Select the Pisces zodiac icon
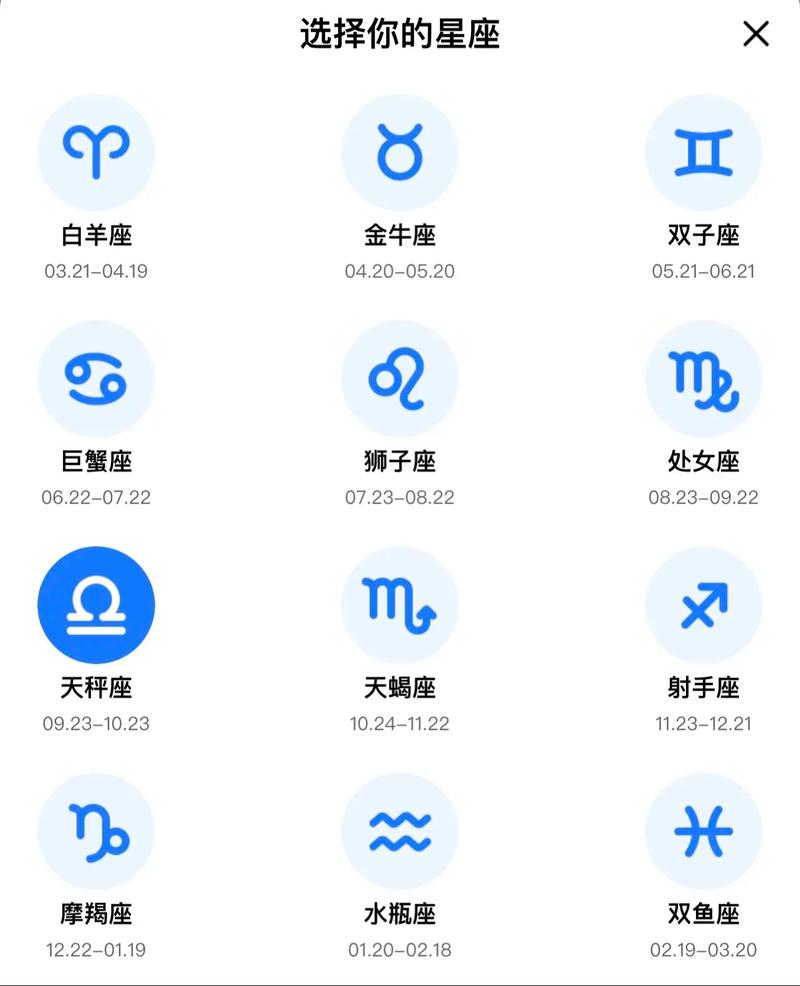The height and width of the screenshot is (986, 800). [703, 830]
